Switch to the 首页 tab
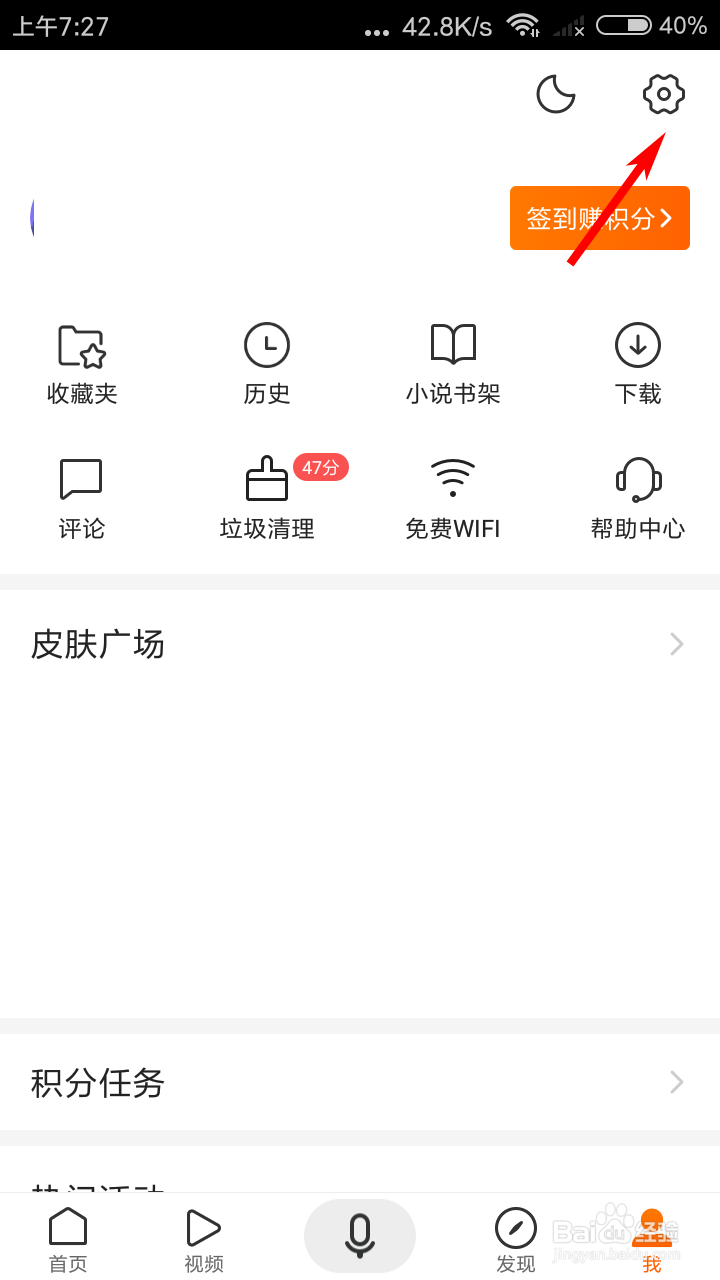This screenshot has height=1280, width=720. [x=68, y=1238]
